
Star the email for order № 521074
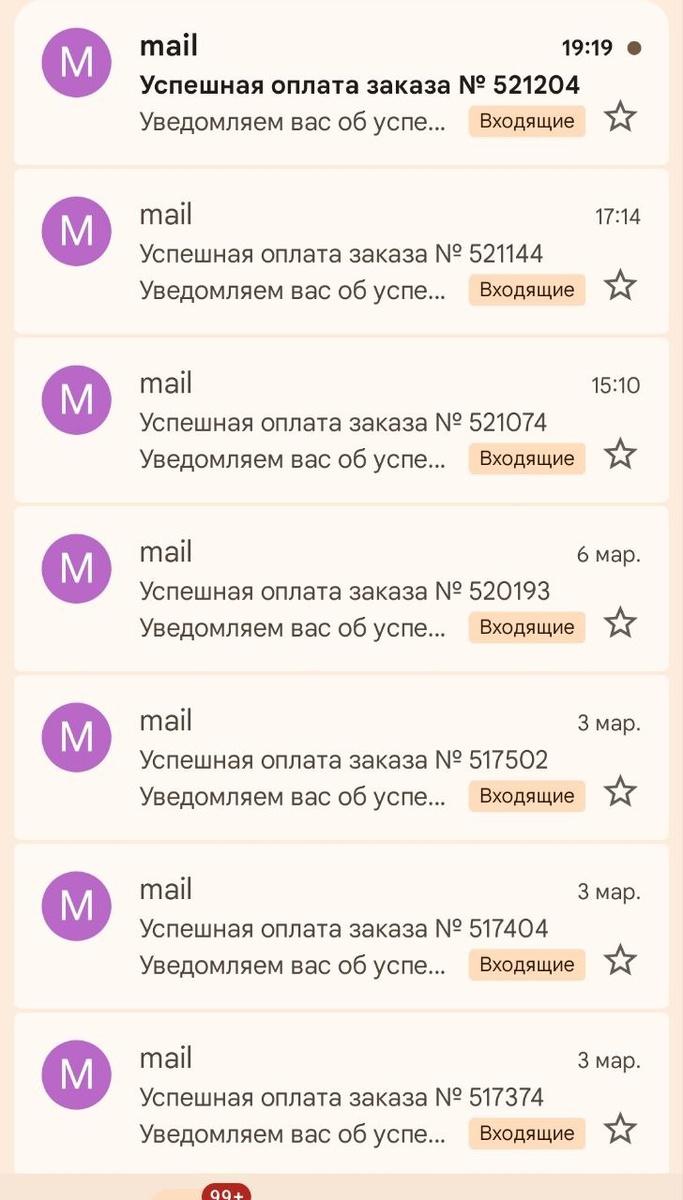621,455
